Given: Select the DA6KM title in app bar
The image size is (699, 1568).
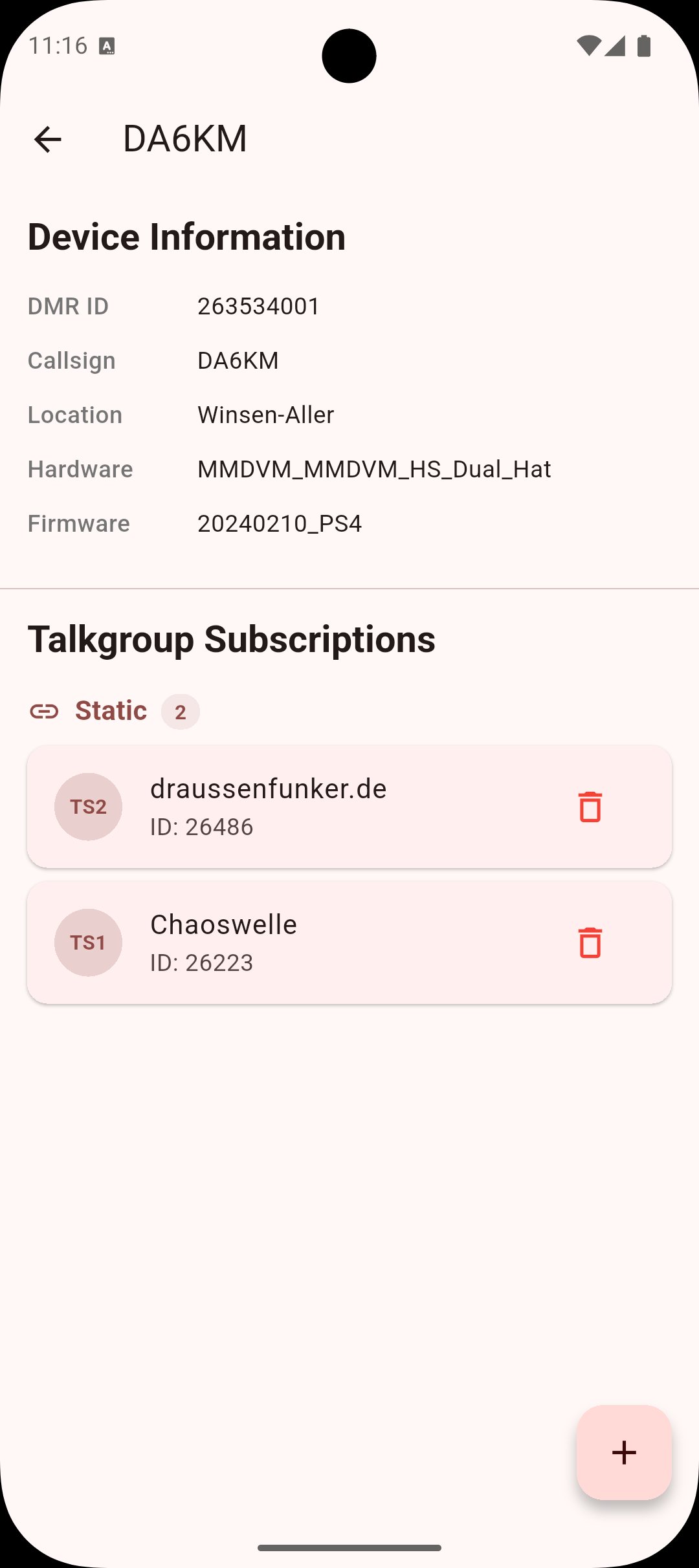Looking at the screenshot, I should [186, 138].
